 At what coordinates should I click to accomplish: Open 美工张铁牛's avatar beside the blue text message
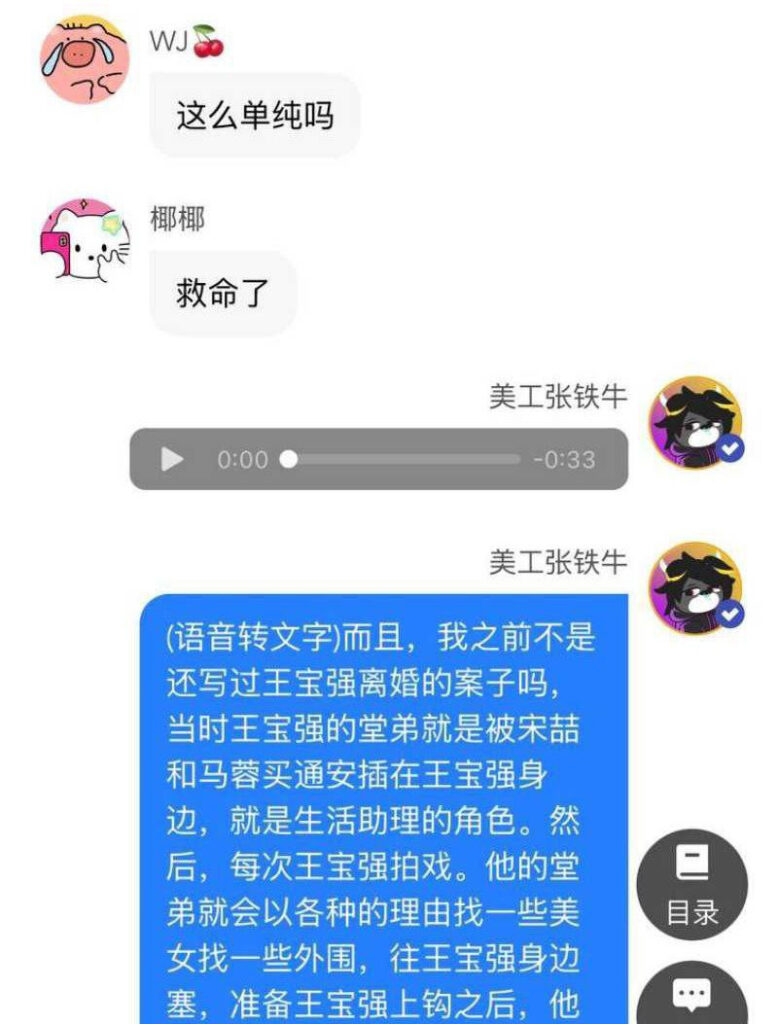(x=695, y=588)
